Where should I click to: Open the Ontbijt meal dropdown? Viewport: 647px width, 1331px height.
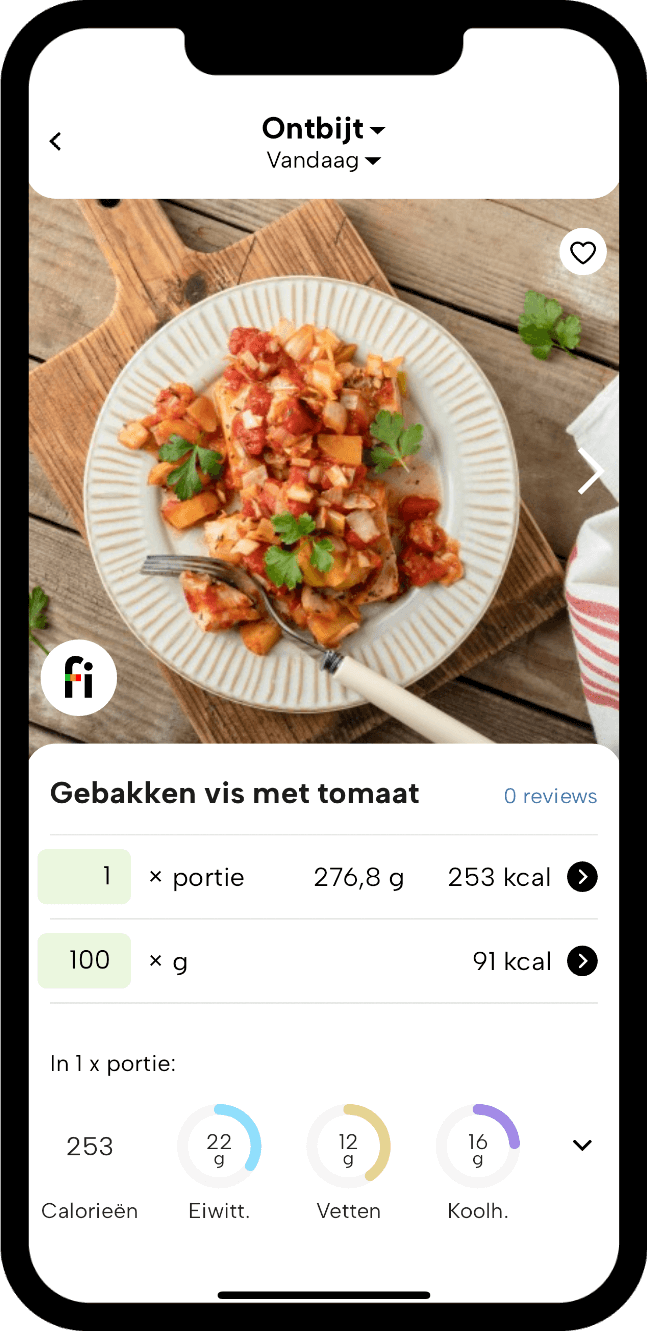pyautogui.click(x=323, y=129)
